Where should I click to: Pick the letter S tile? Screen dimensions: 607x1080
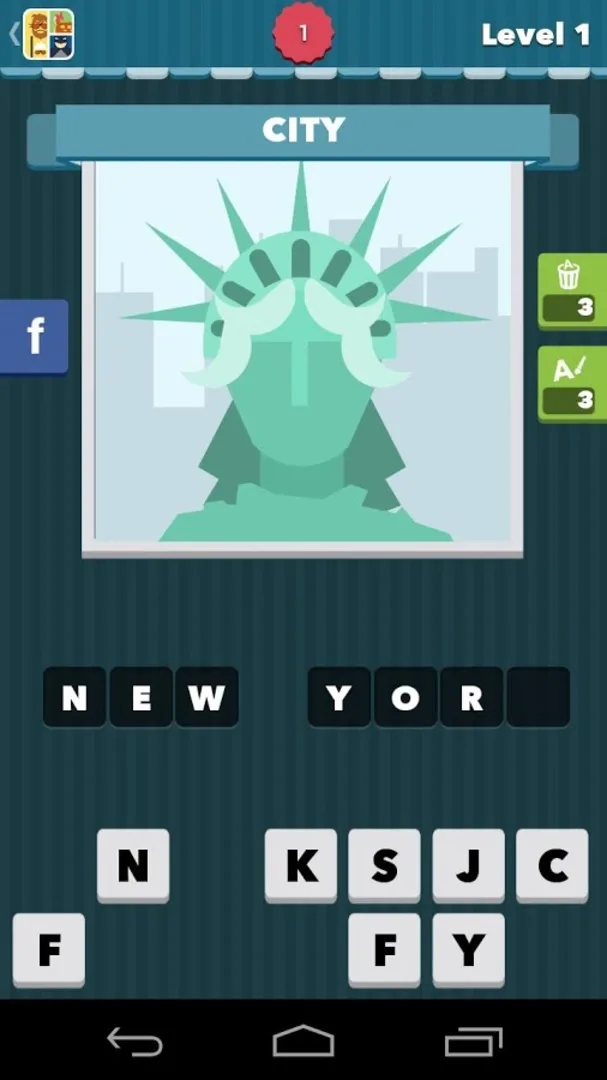[x=385, y=866]
